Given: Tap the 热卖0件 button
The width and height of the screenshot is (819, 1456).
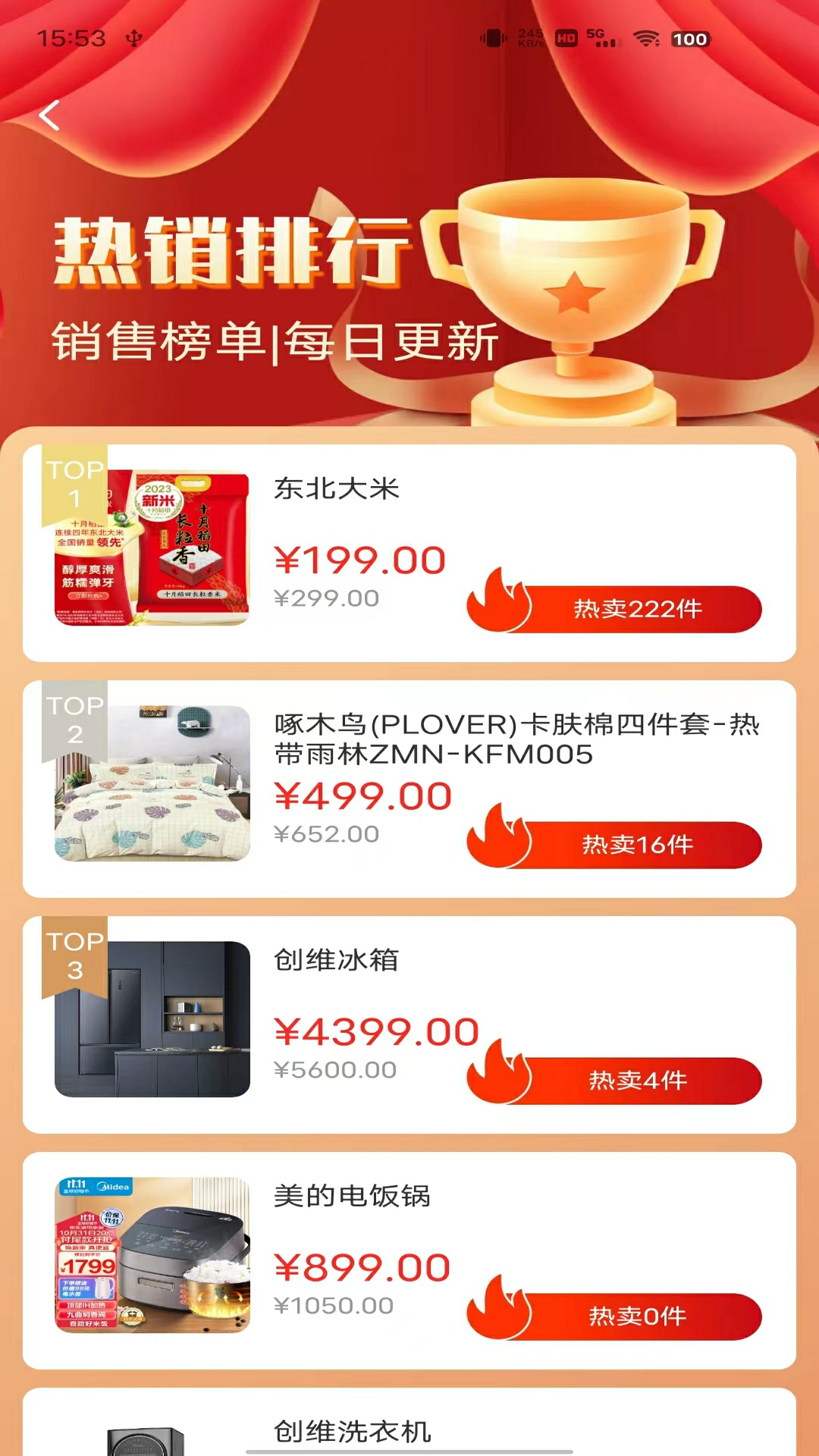Looking at the screenshot, I should (635, 1316).
